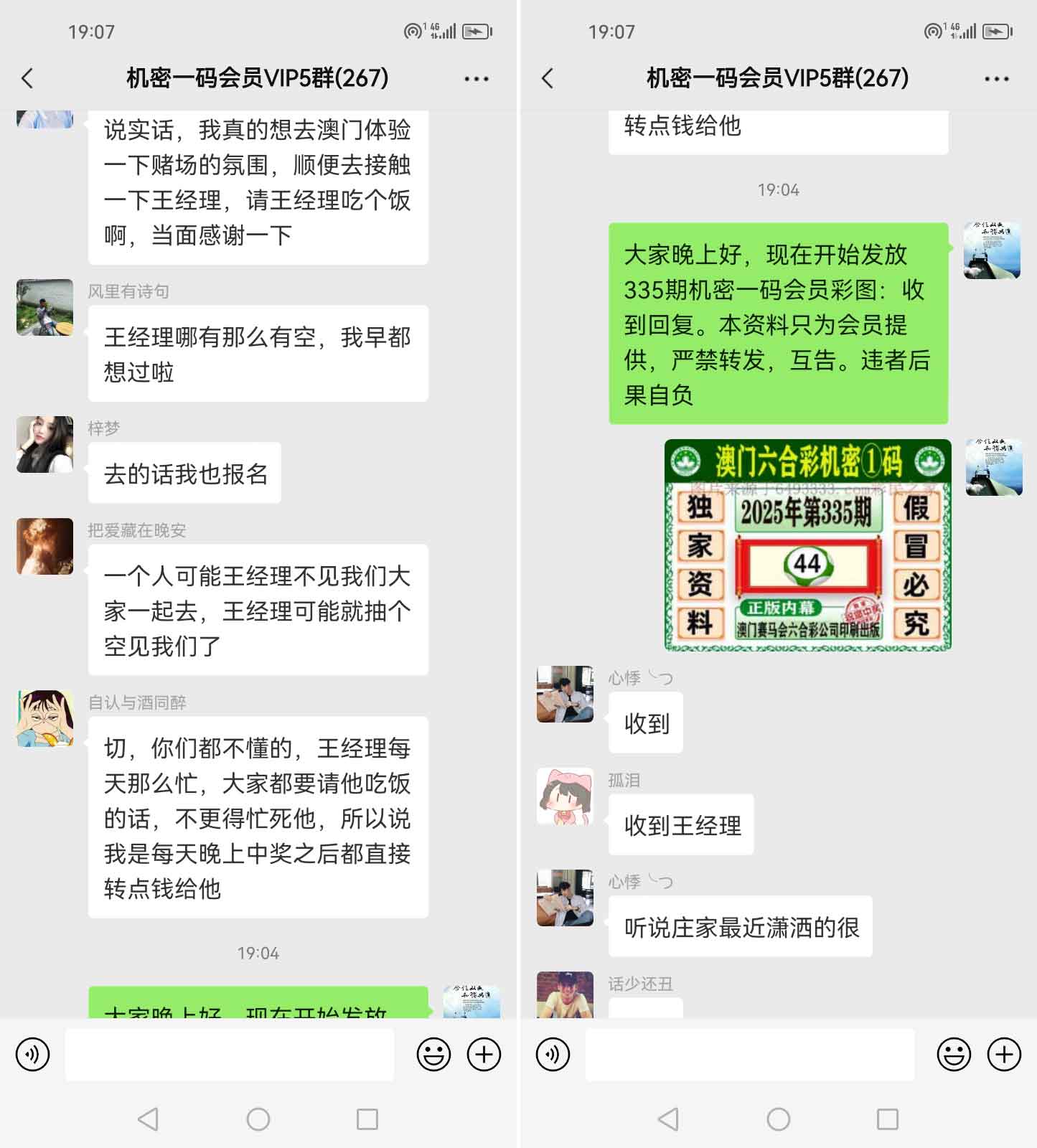This screenshot has width=1037, height=1148.
Task: Open the emoji picker below 自认与酒同醉's chat
Action: pos(433,1055)
